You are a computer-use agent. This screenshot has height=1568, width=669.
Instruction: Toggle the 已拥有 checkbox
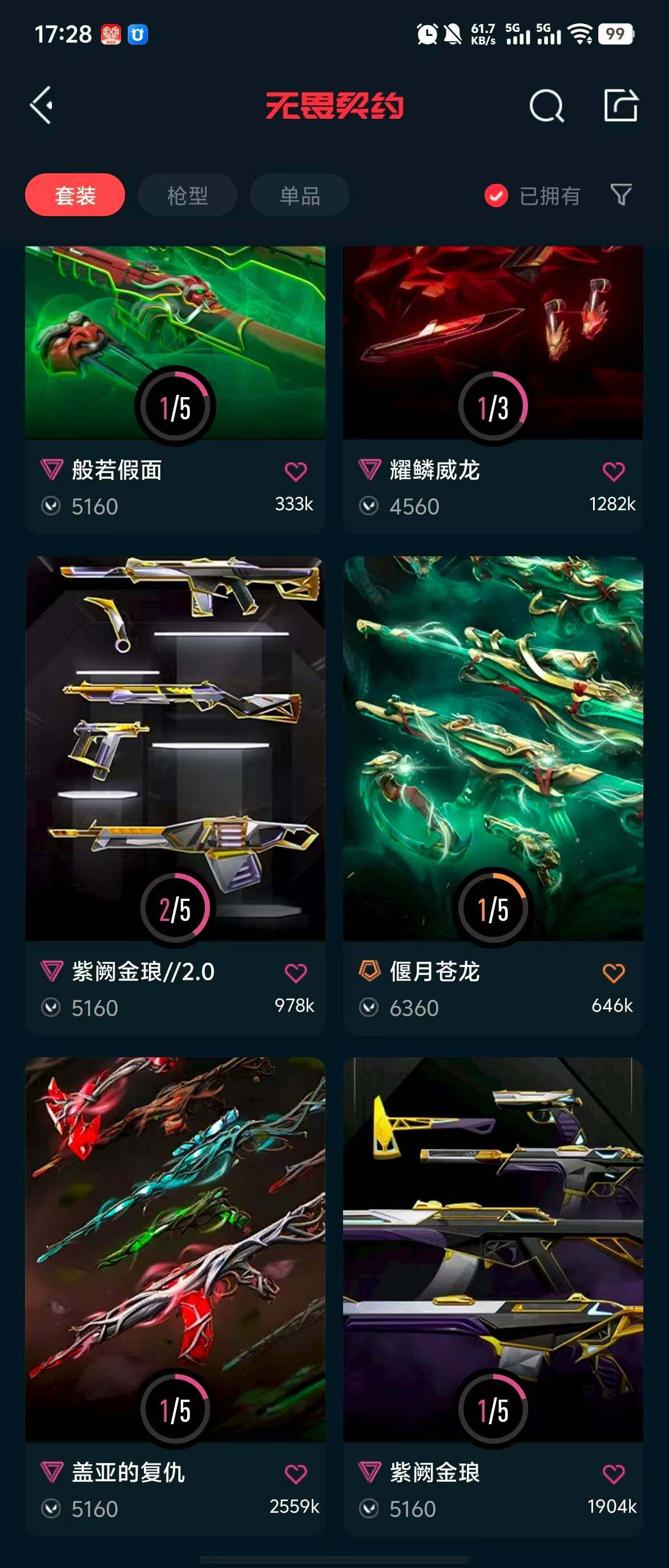pos(496,195)
